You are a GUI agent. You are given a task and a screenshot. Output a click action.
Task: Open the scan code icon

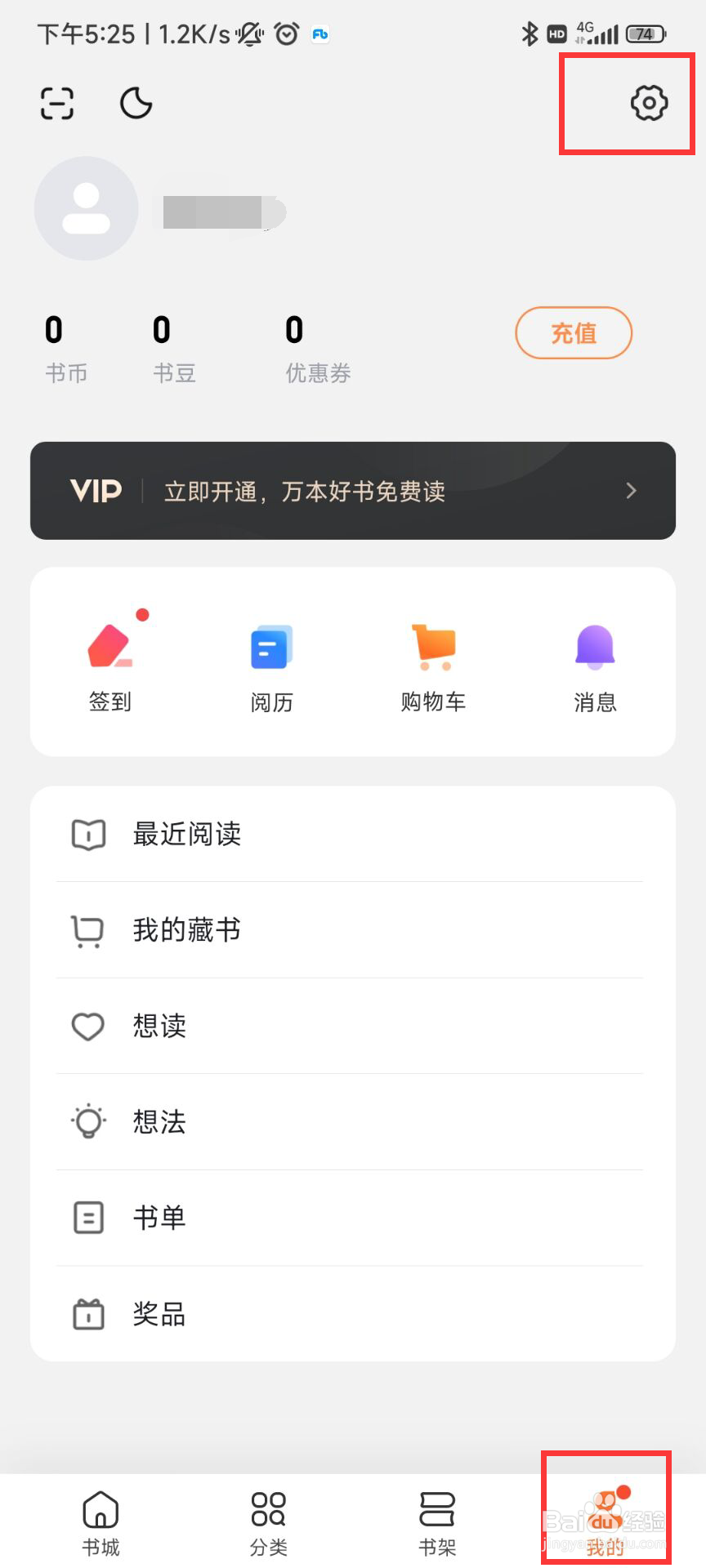tap(57, 104)
